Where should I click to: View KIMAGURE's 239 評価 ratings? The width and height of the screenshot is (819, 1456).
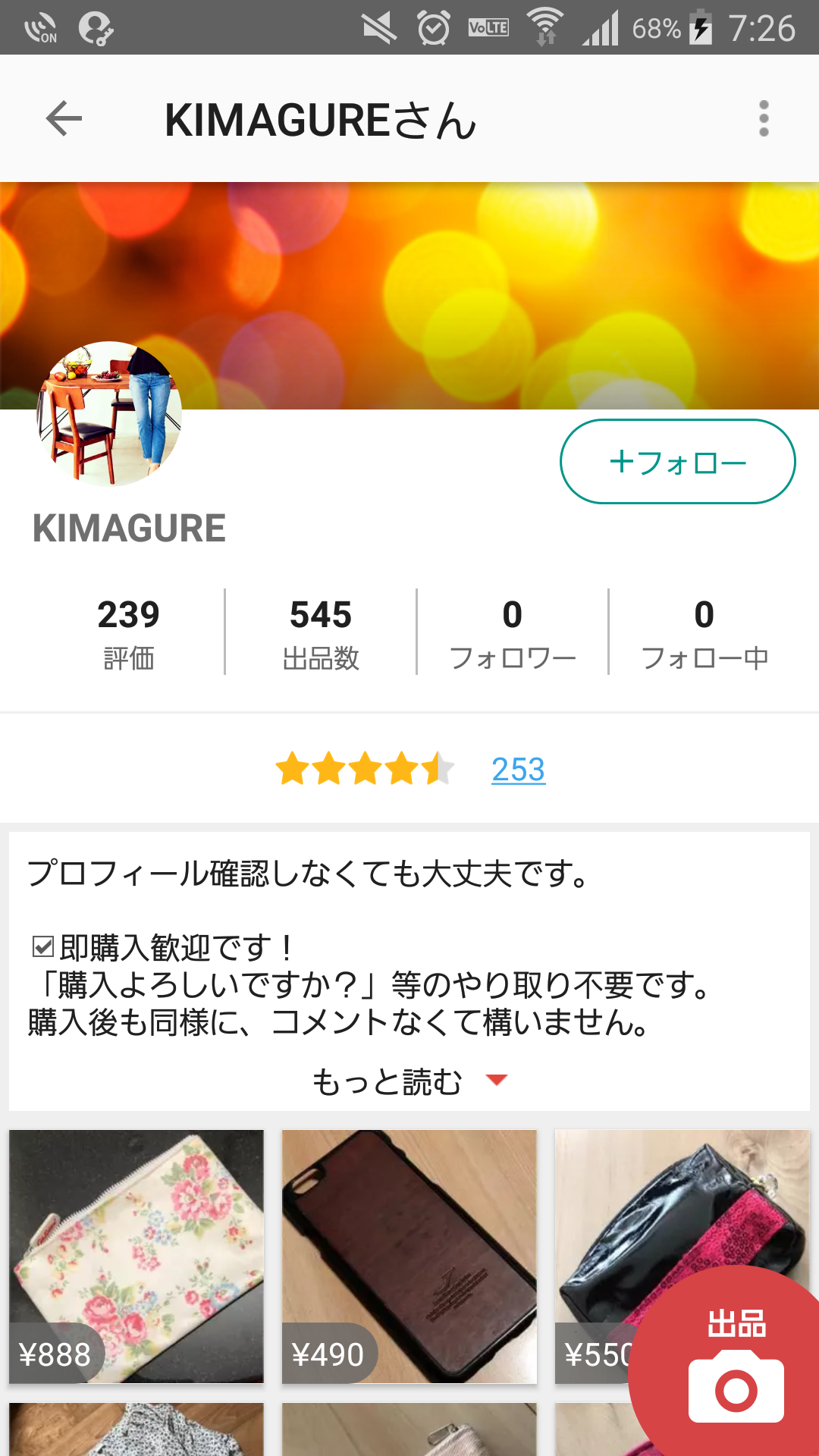128,632
